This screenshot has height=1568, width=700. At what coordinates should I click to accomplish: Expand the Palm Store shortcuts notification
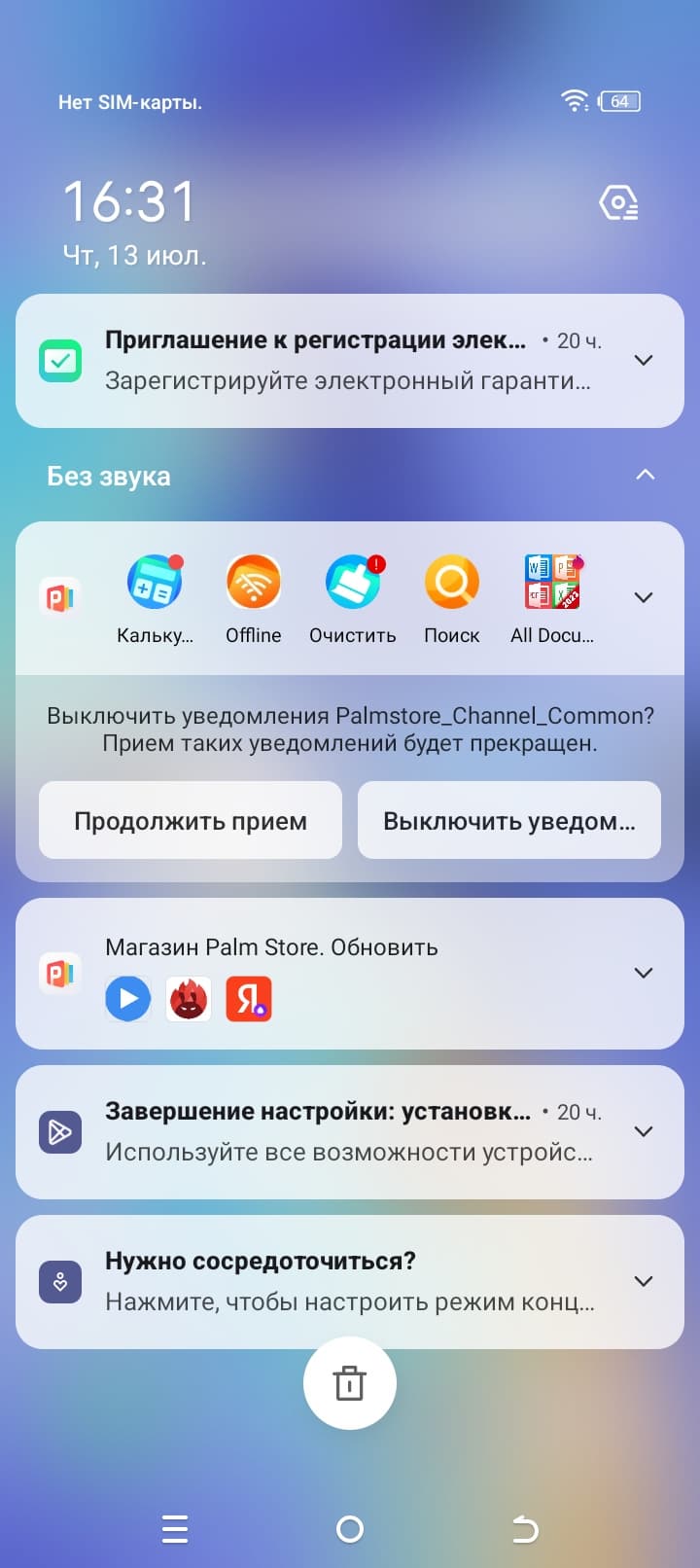click(643, 597)
